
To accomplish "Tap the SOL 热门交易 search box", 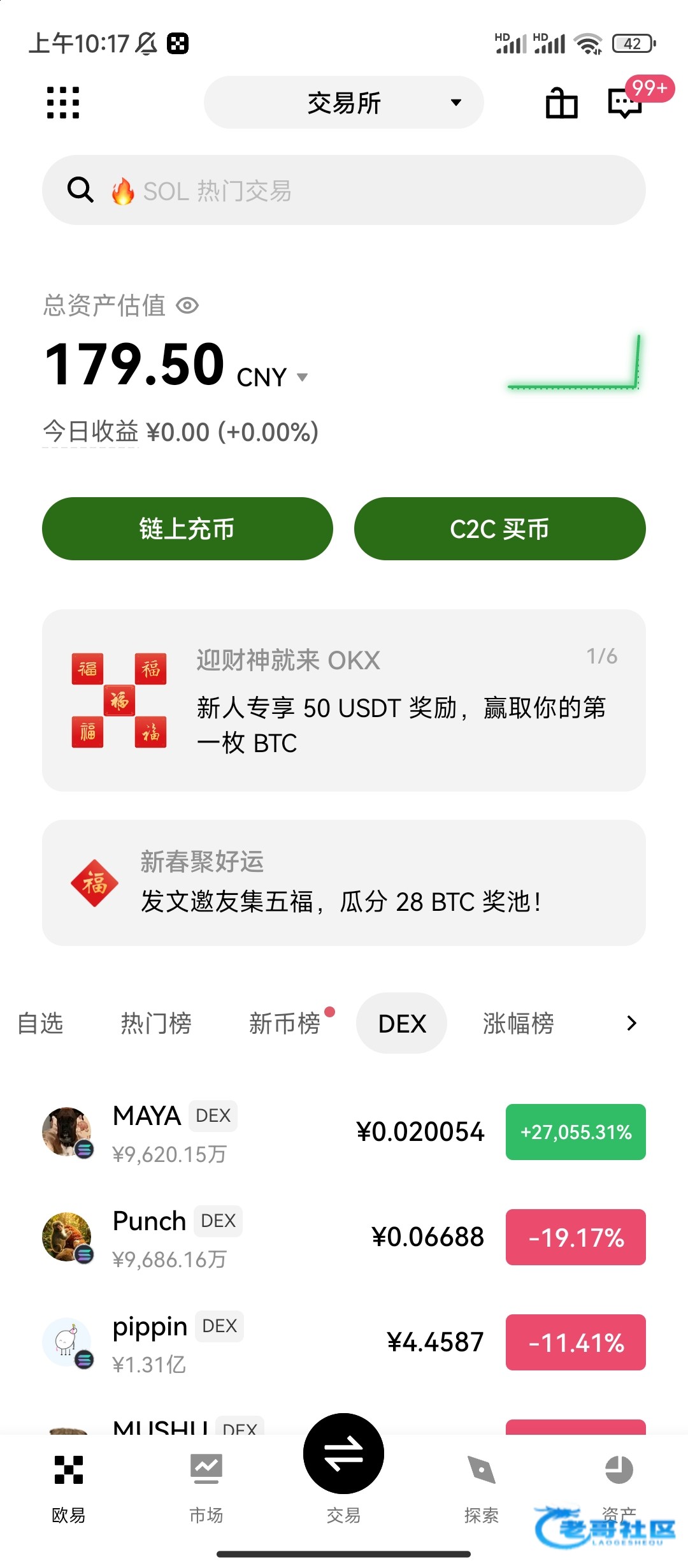I will 344,190.
